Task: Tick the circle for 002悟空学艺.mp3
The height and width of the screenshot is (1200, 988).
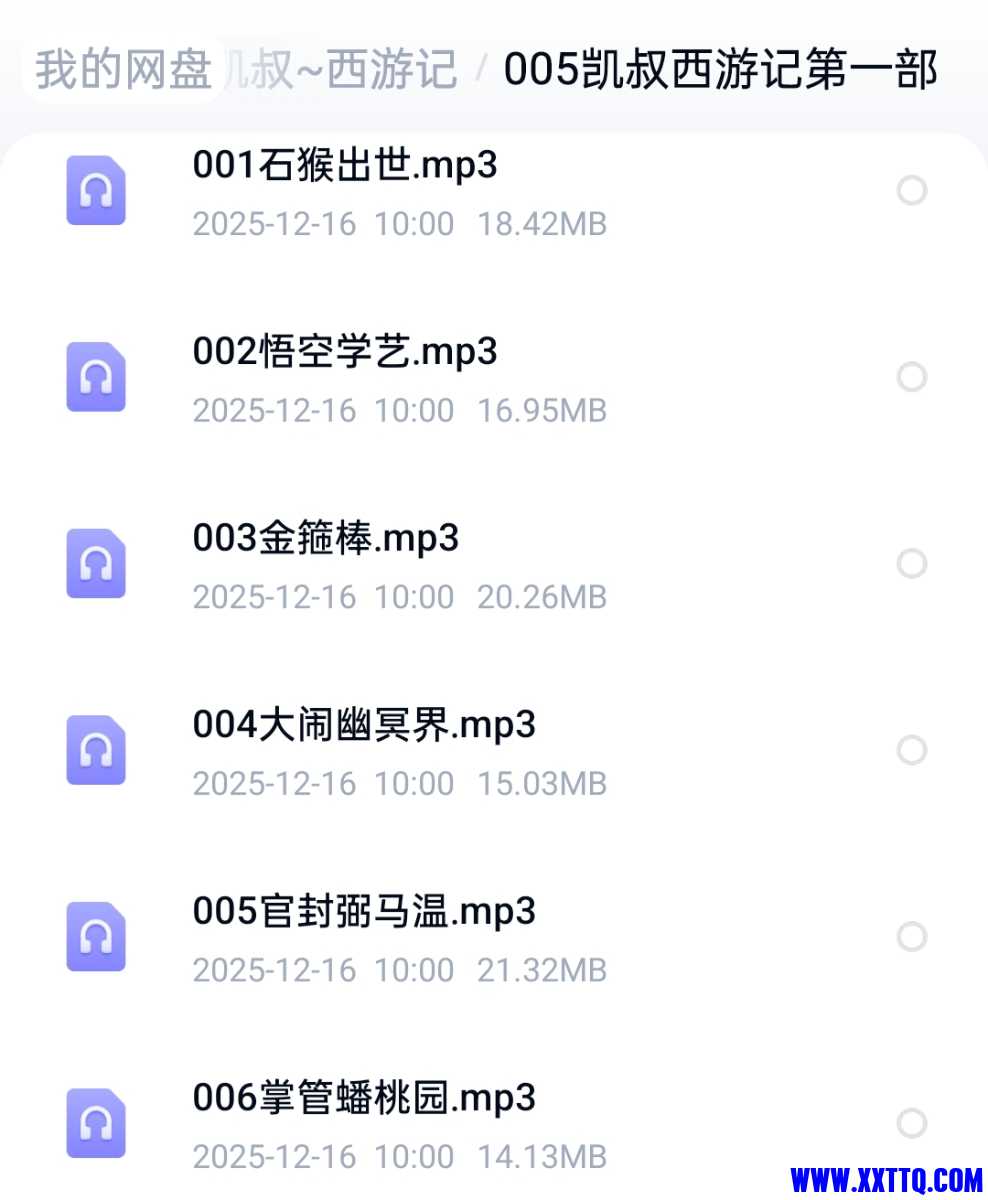Action: (x=911, y=377)
